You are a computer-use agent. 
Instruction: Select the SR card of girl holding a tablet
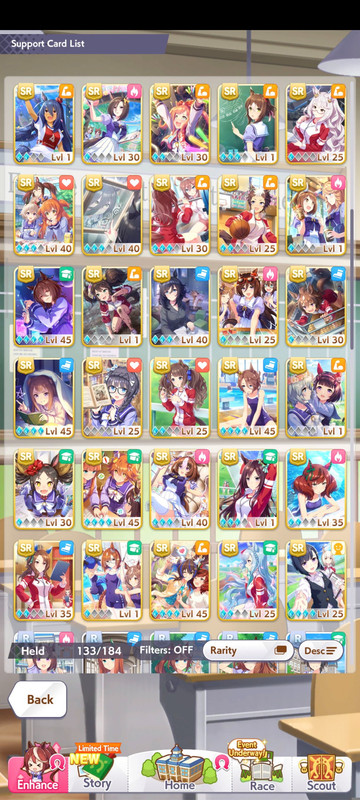click(x=44, y=581)
